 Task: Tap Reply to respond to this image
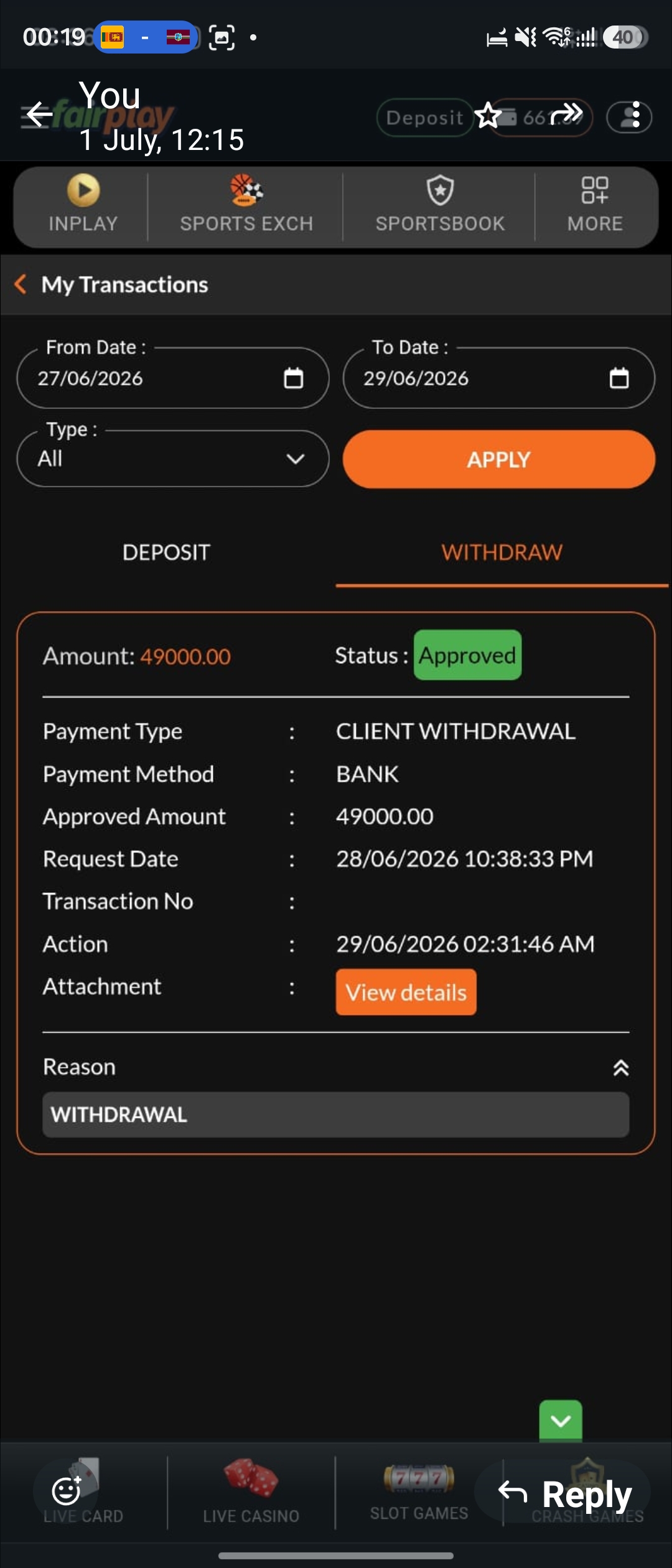[565, 1493]
